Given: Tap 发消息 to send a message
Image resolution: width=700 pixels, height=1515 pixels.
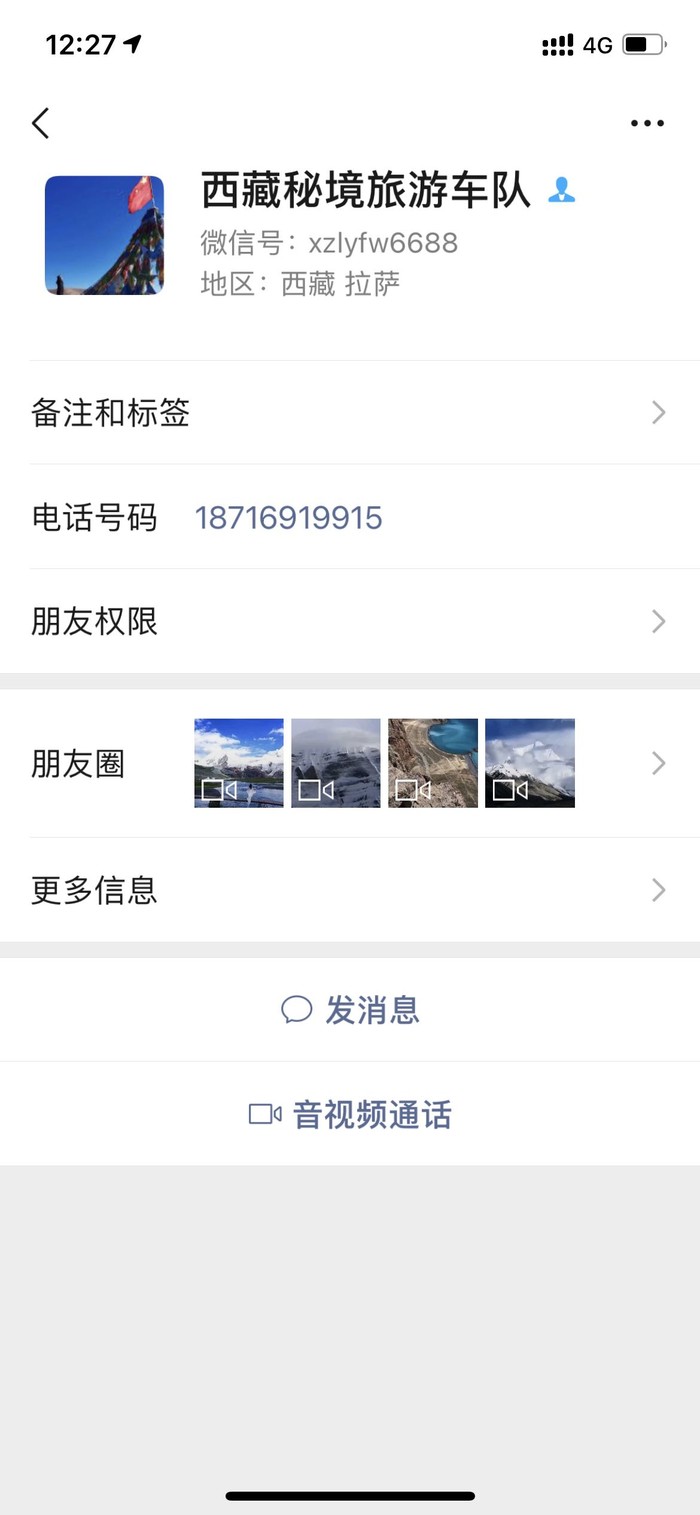Looking at the screenshot, I should coord(350,1010).
